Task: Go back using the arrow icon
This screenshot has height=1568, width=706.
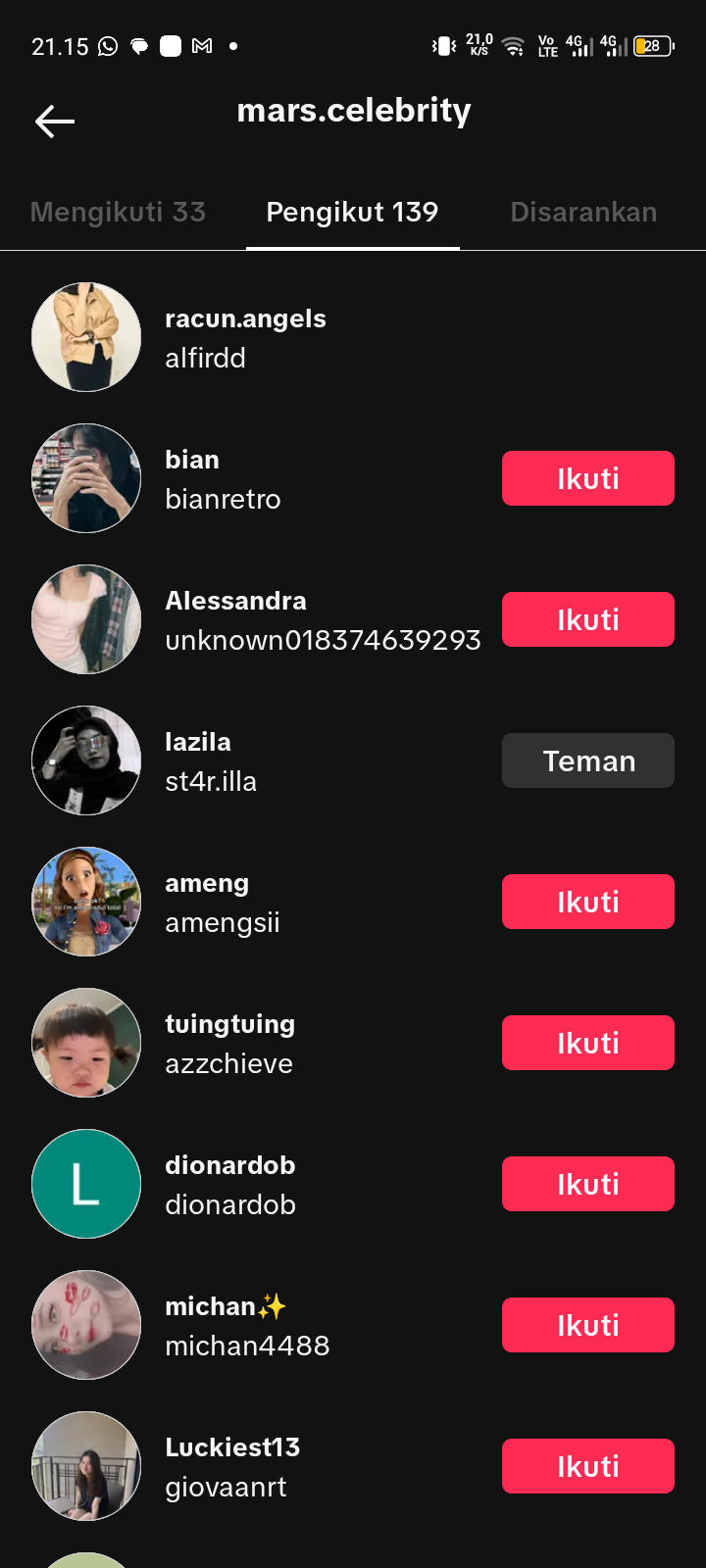Action: click(x=55, y=122)
